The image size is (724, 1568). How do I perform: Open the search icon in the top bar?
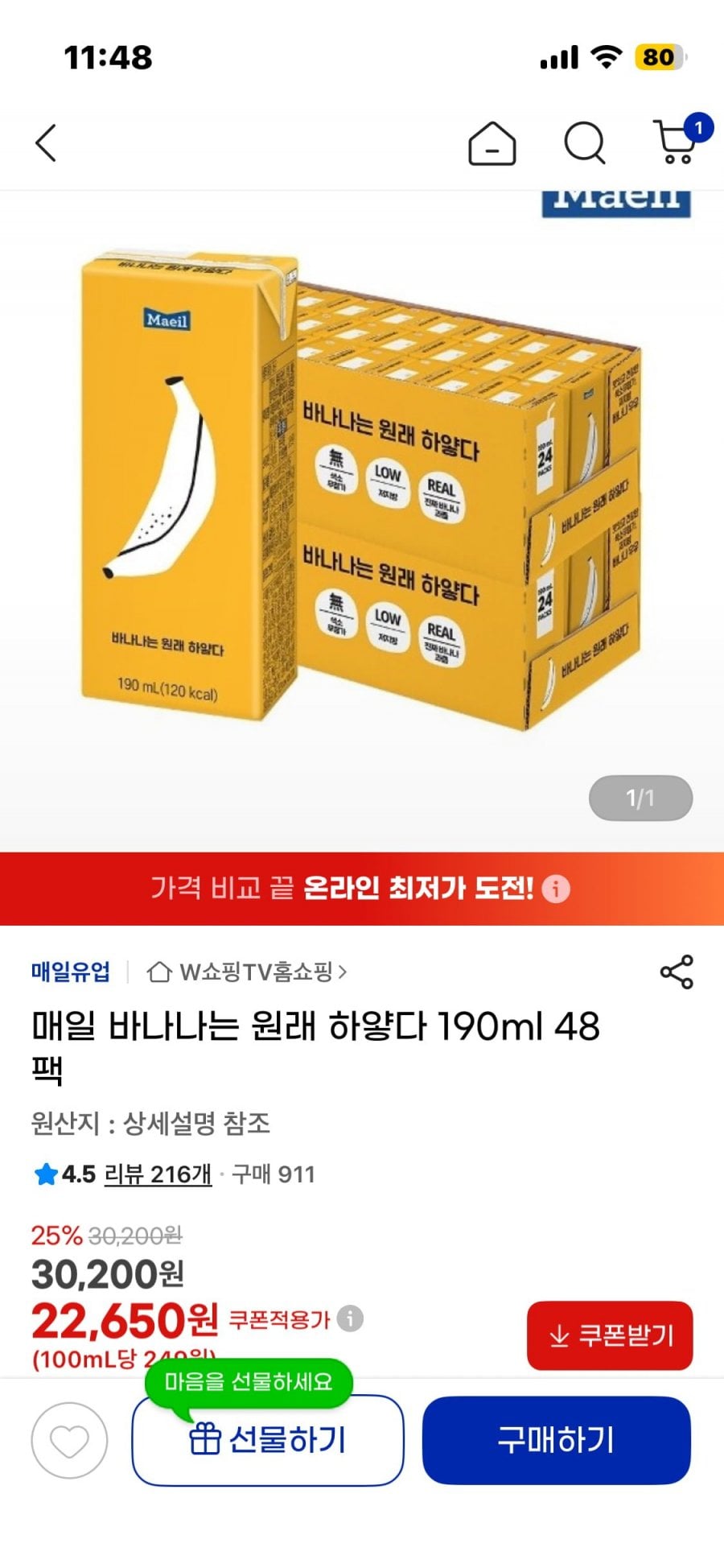pos(585,142)
